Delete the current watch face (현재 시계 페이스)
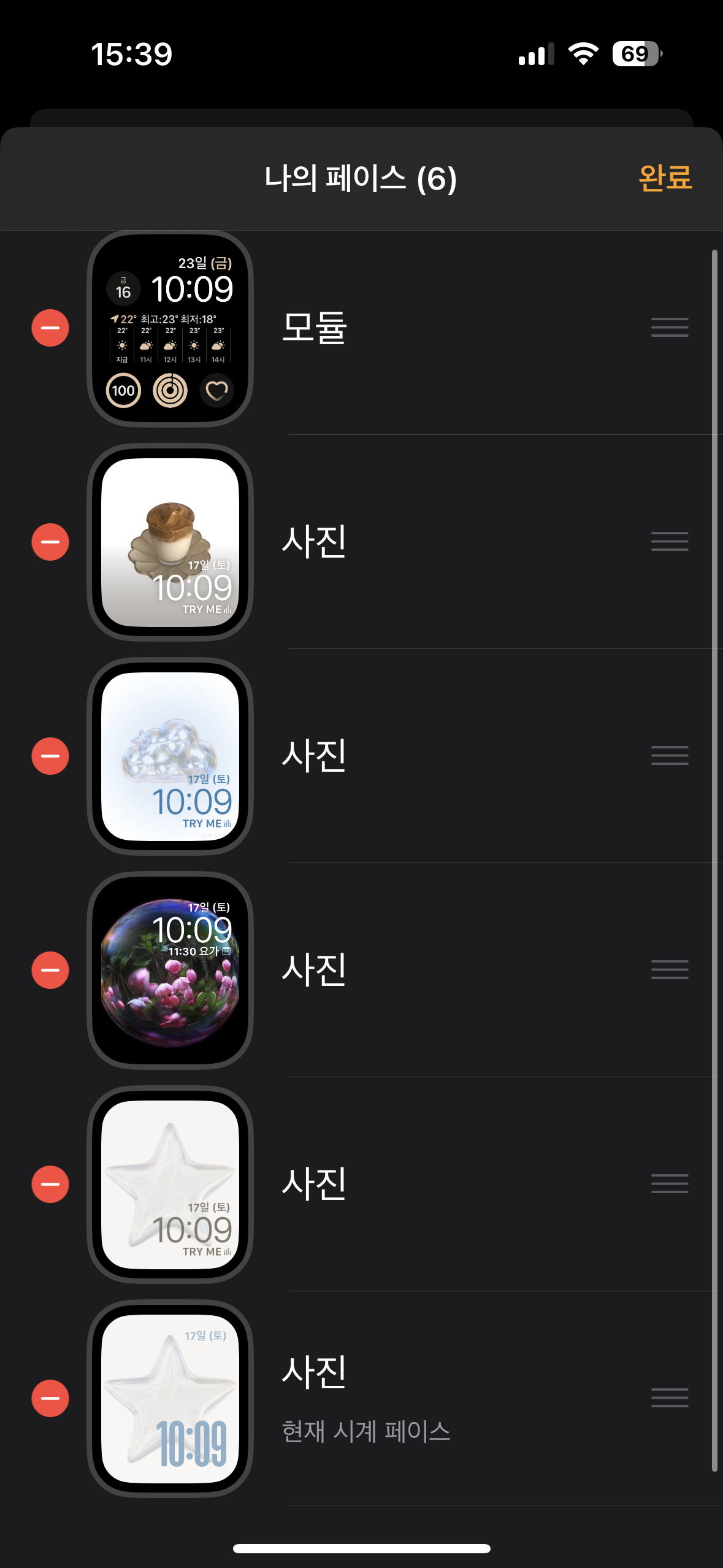The height and width of the screenshot is (1568, 723). (x=50, y=1398)
